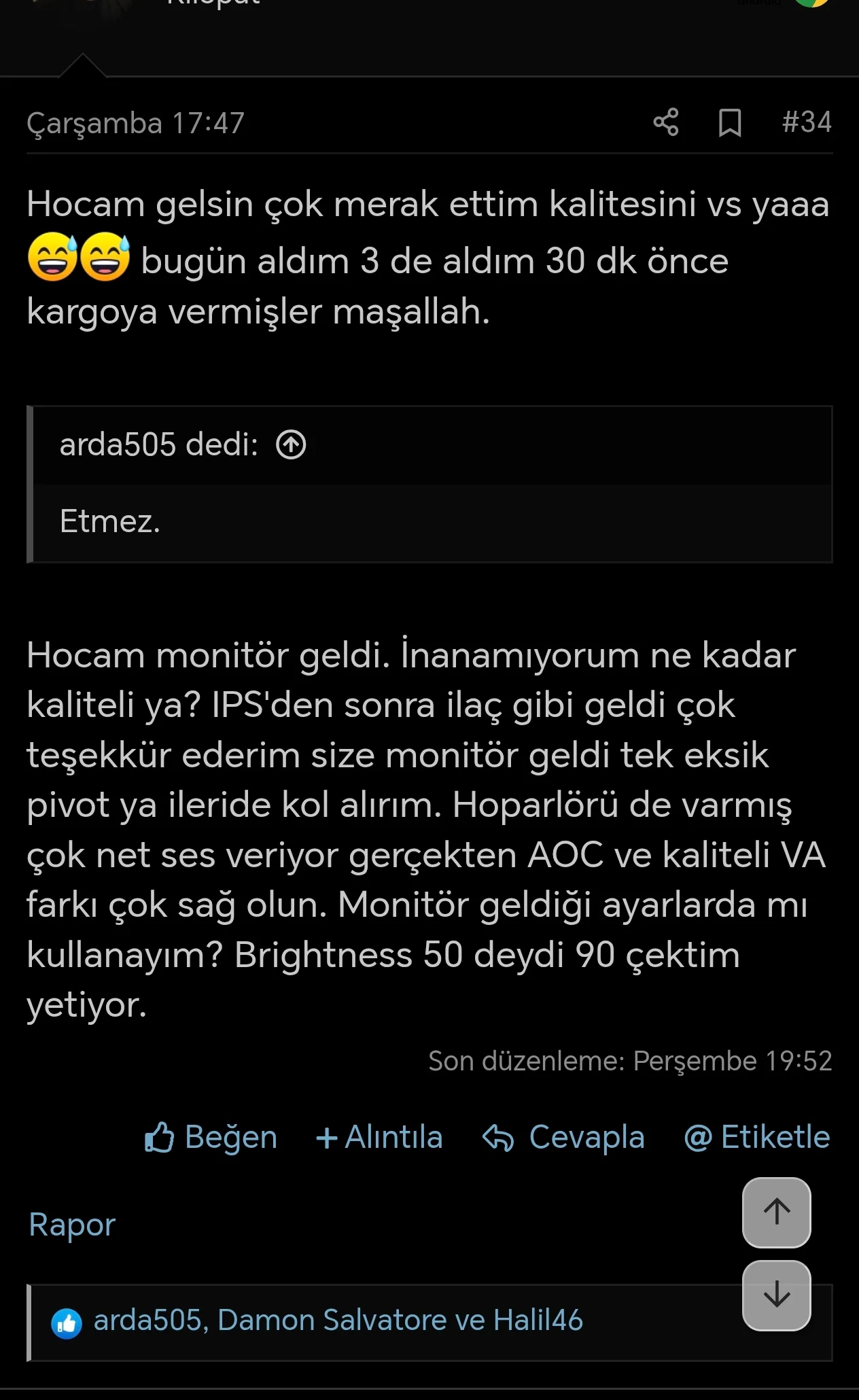Like the post by tapping Beğen

(x=230, y=1137)
